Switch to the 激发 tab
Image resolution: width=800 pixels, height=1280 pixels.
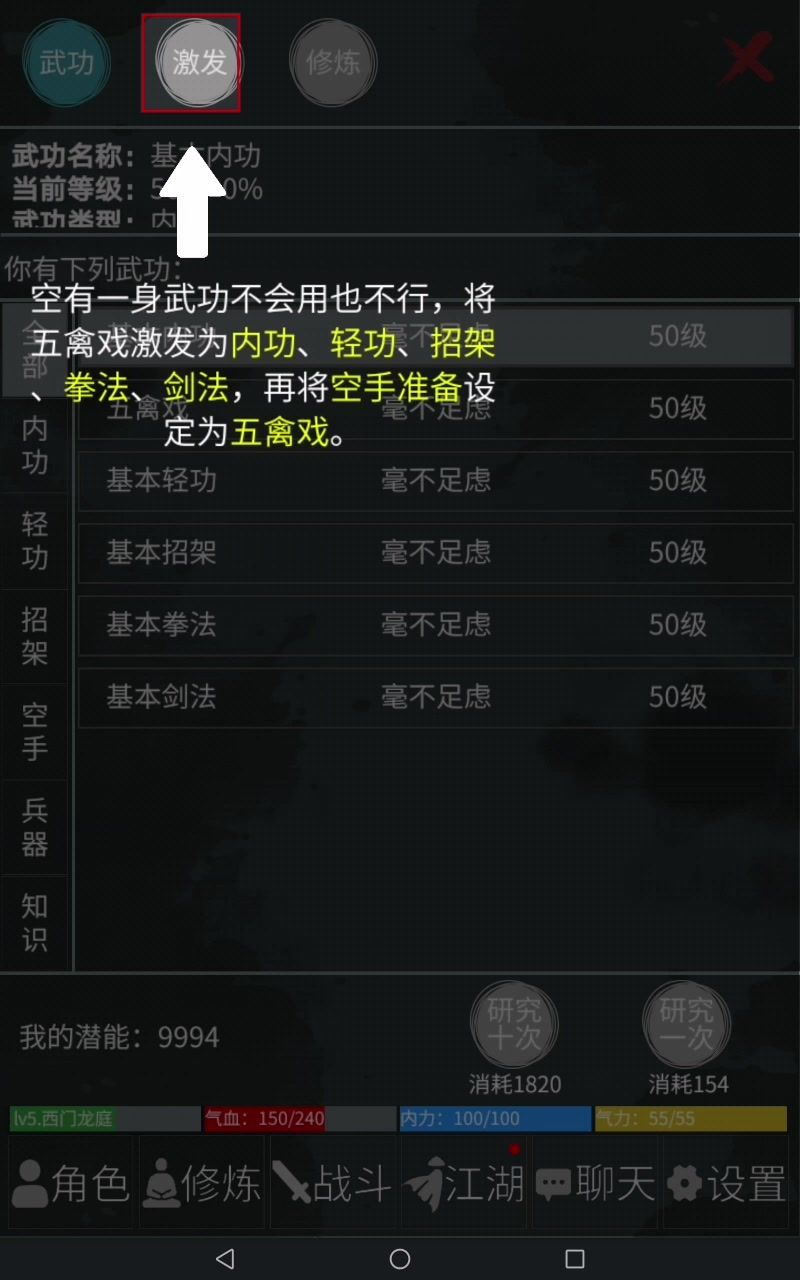(x=198, y=63)
